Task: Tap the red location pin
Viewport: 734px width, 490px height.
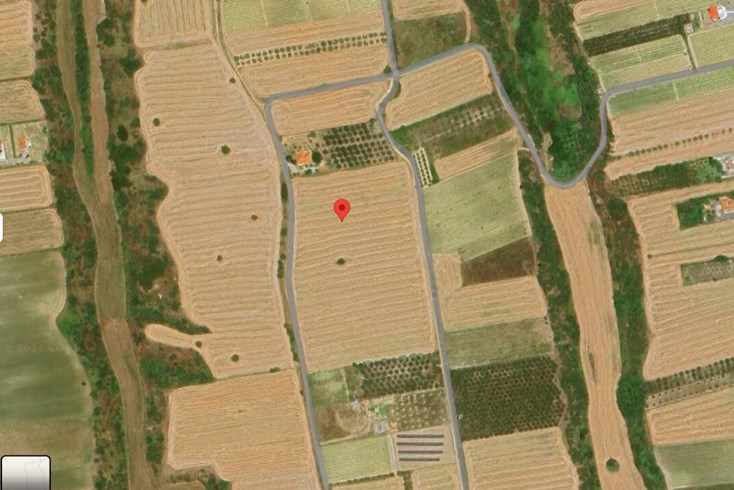Action: [342, 209]
